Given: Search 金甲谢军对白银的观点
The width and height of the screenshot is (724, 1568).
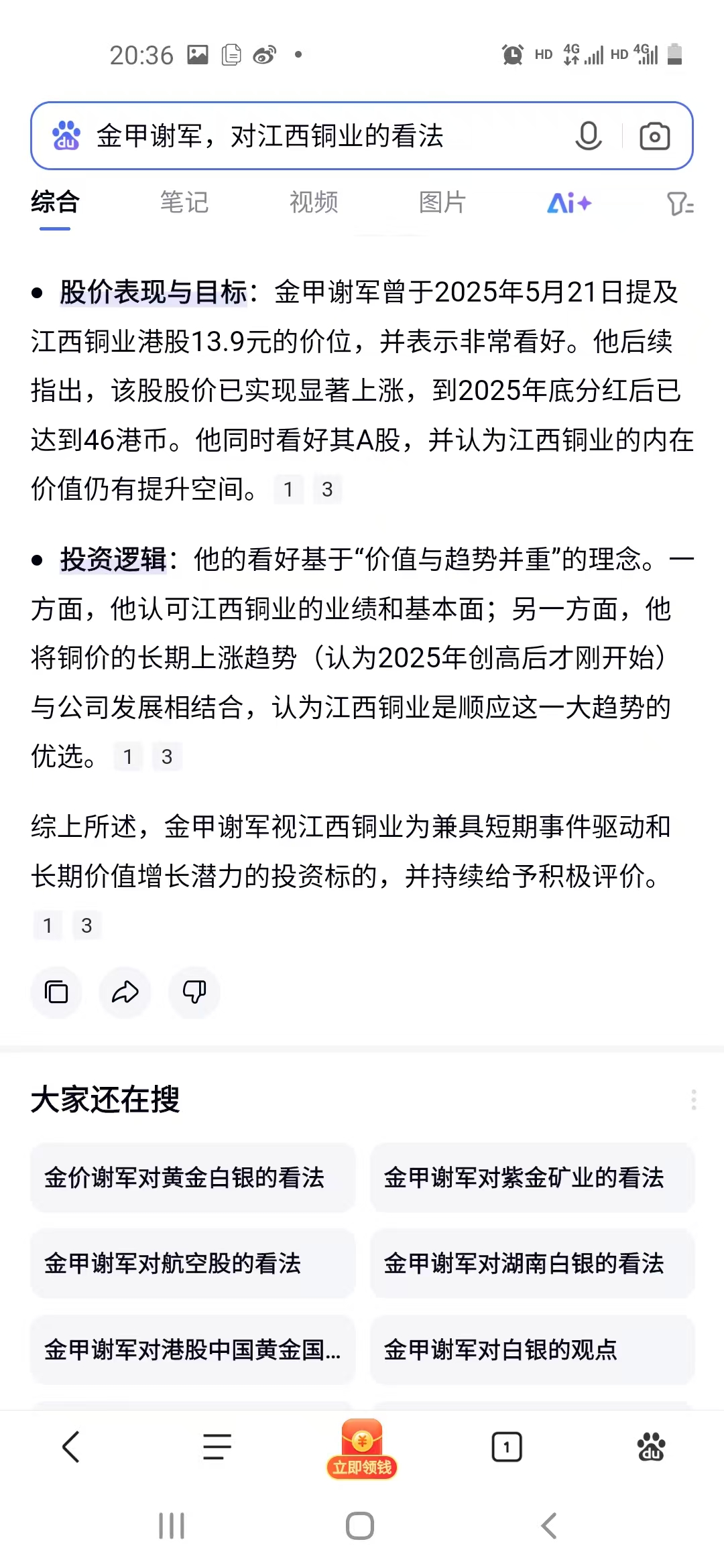Looking at the screenshot, I should 532,1350.
